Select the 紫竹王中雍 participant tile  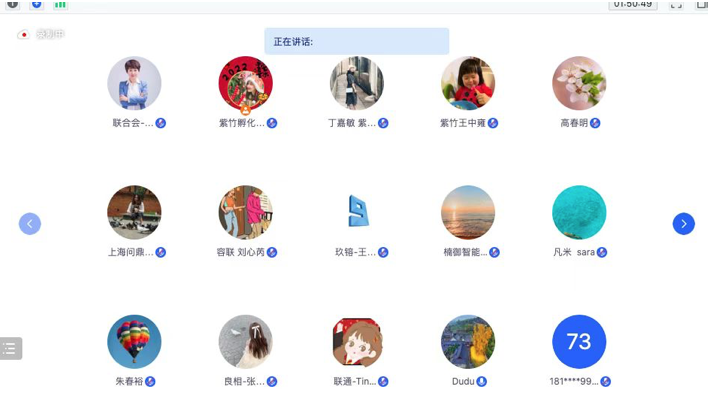pos(468,84)
